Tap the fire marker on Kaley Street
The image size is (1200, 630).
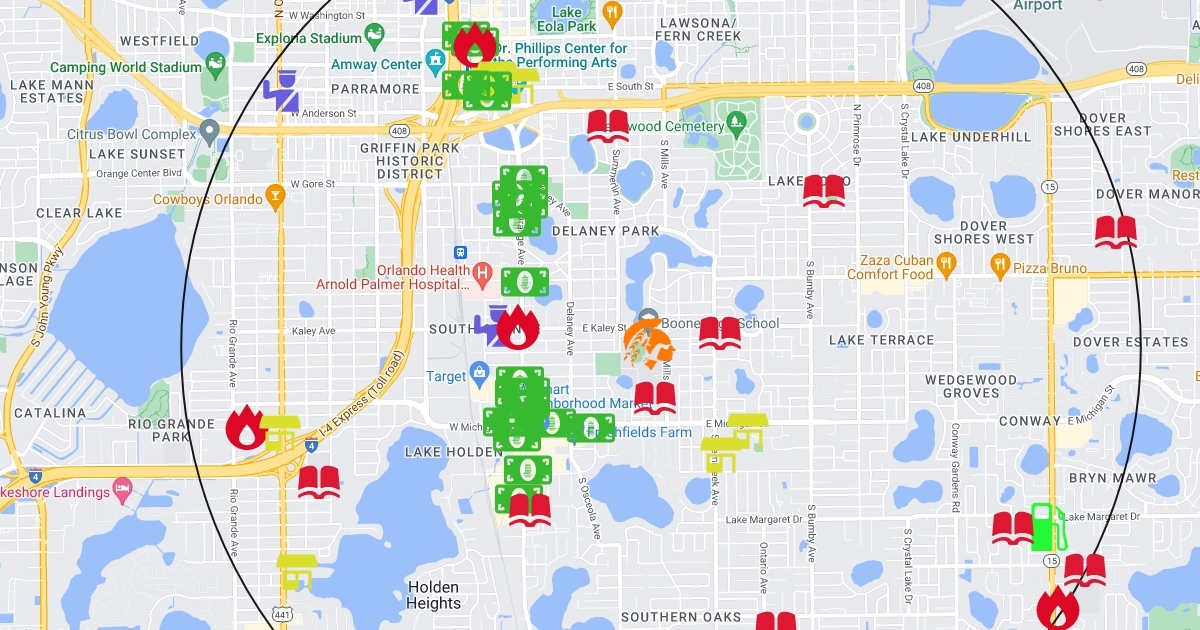pyautogui.click(x=518, y=326)
